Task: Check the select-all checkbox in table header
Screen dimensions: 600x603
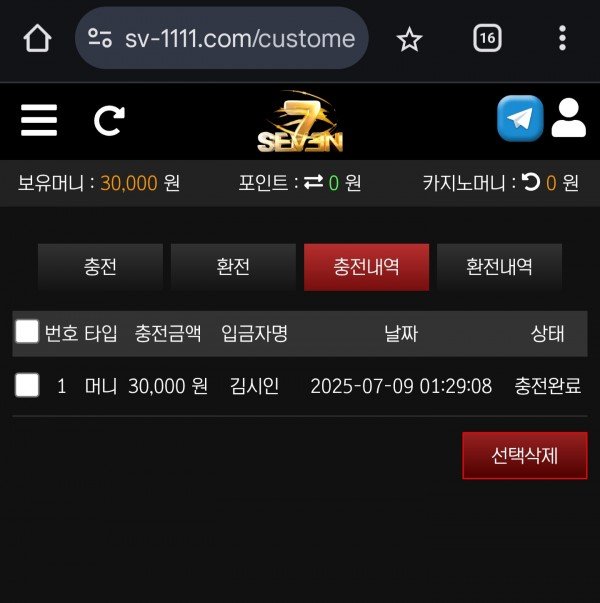Action: [27, 332]
